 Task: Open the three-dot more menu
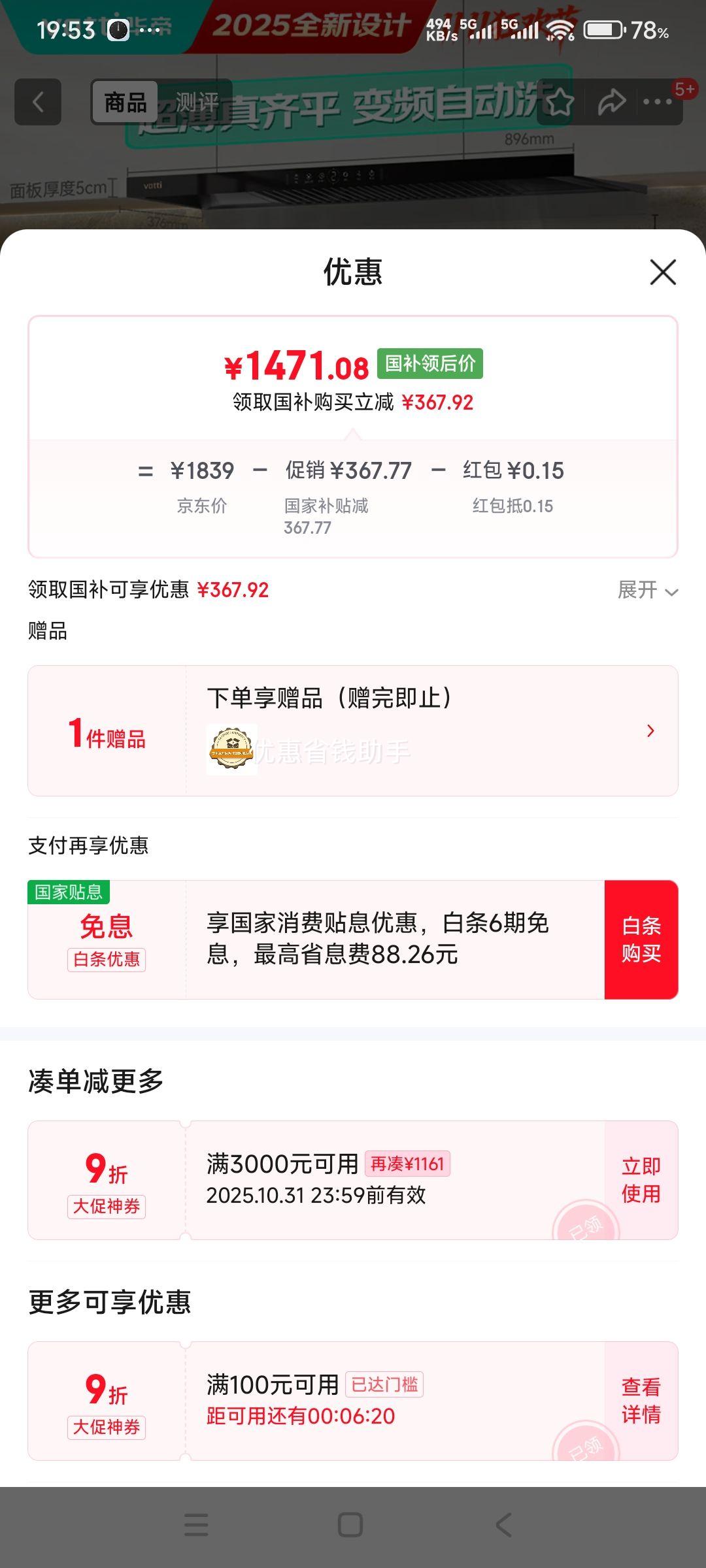(657, 102)
